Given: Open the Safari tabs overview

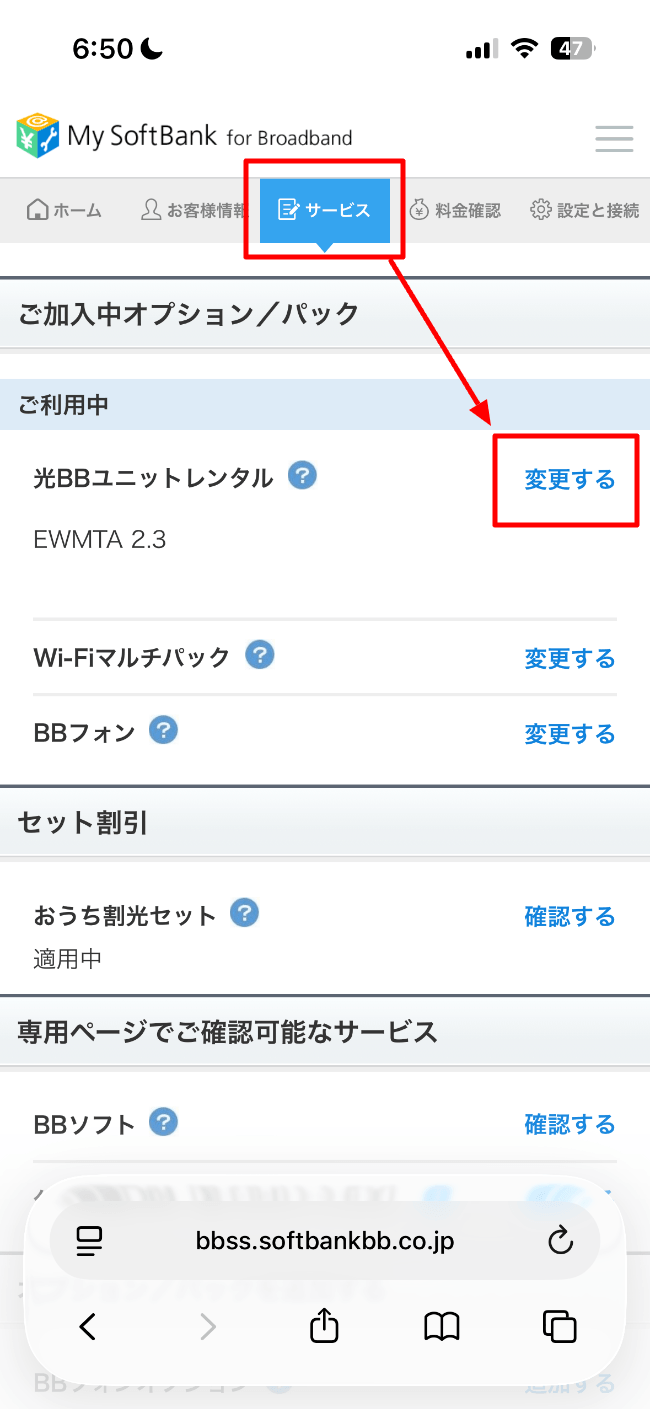Looking at the screenshot, I should point(560,1326).
